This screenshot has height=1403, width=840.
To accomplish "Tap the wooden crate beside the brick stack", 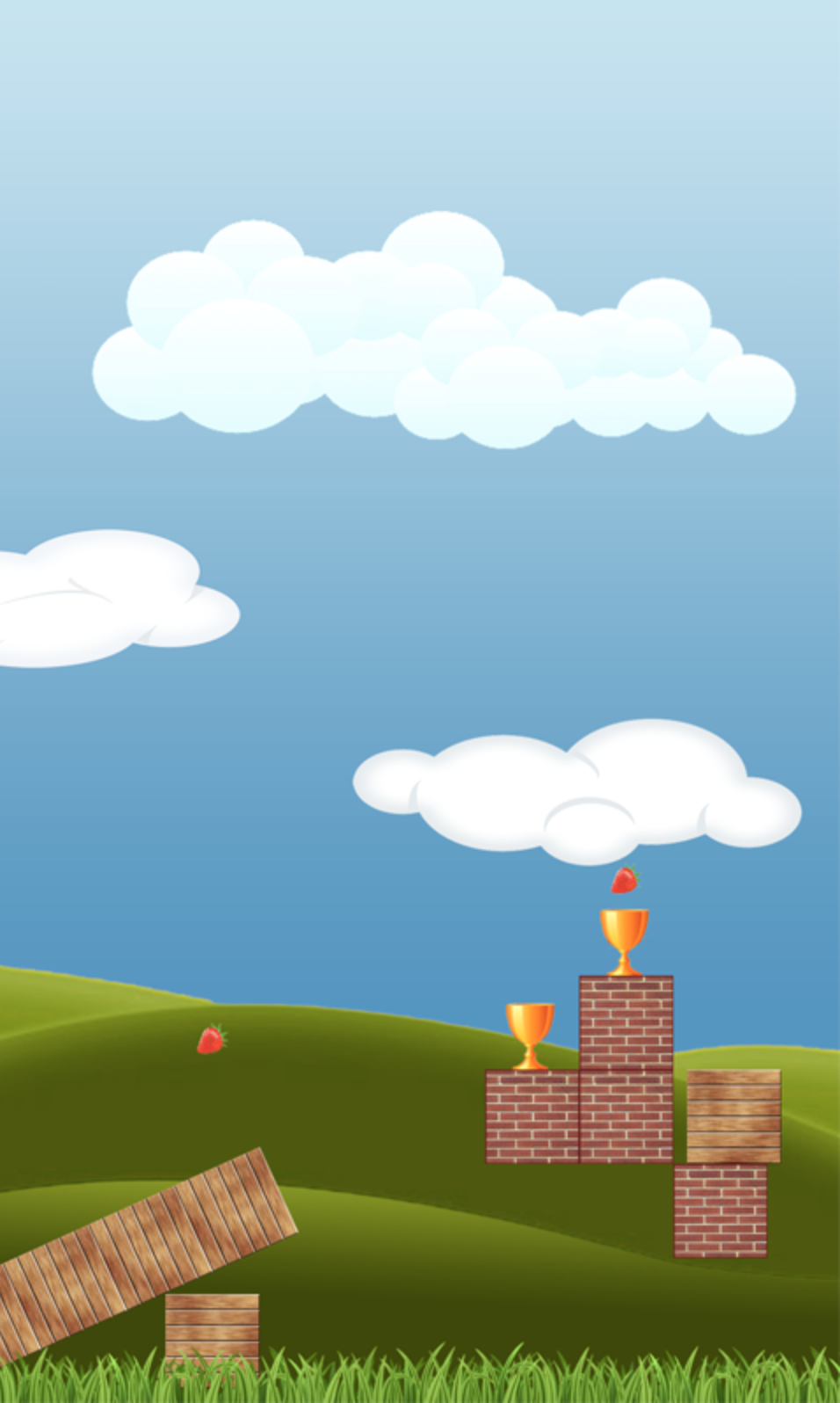I will pos(734,1116).
